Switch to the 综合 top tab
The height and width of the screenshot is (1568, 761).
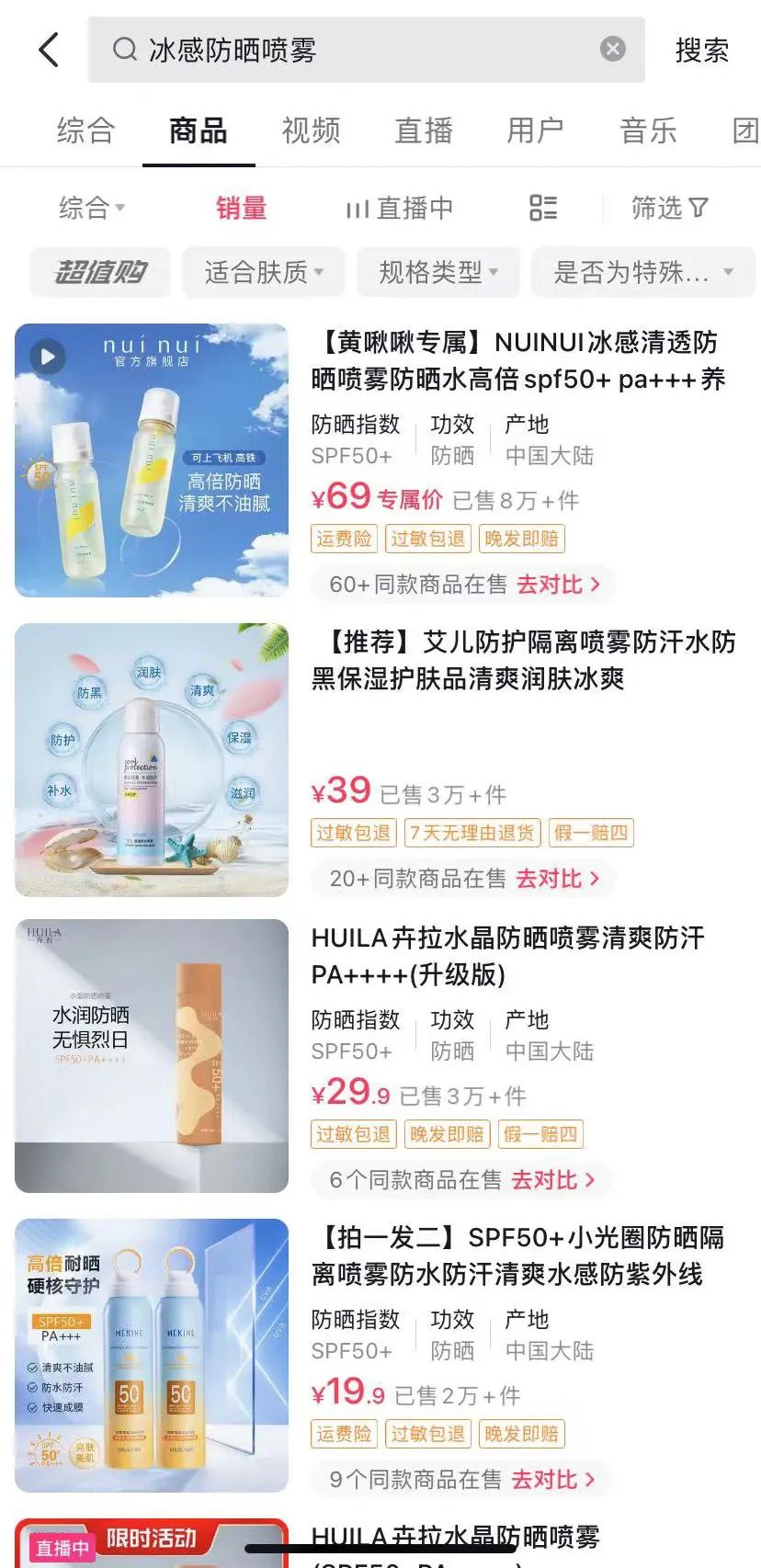(85, 131)
